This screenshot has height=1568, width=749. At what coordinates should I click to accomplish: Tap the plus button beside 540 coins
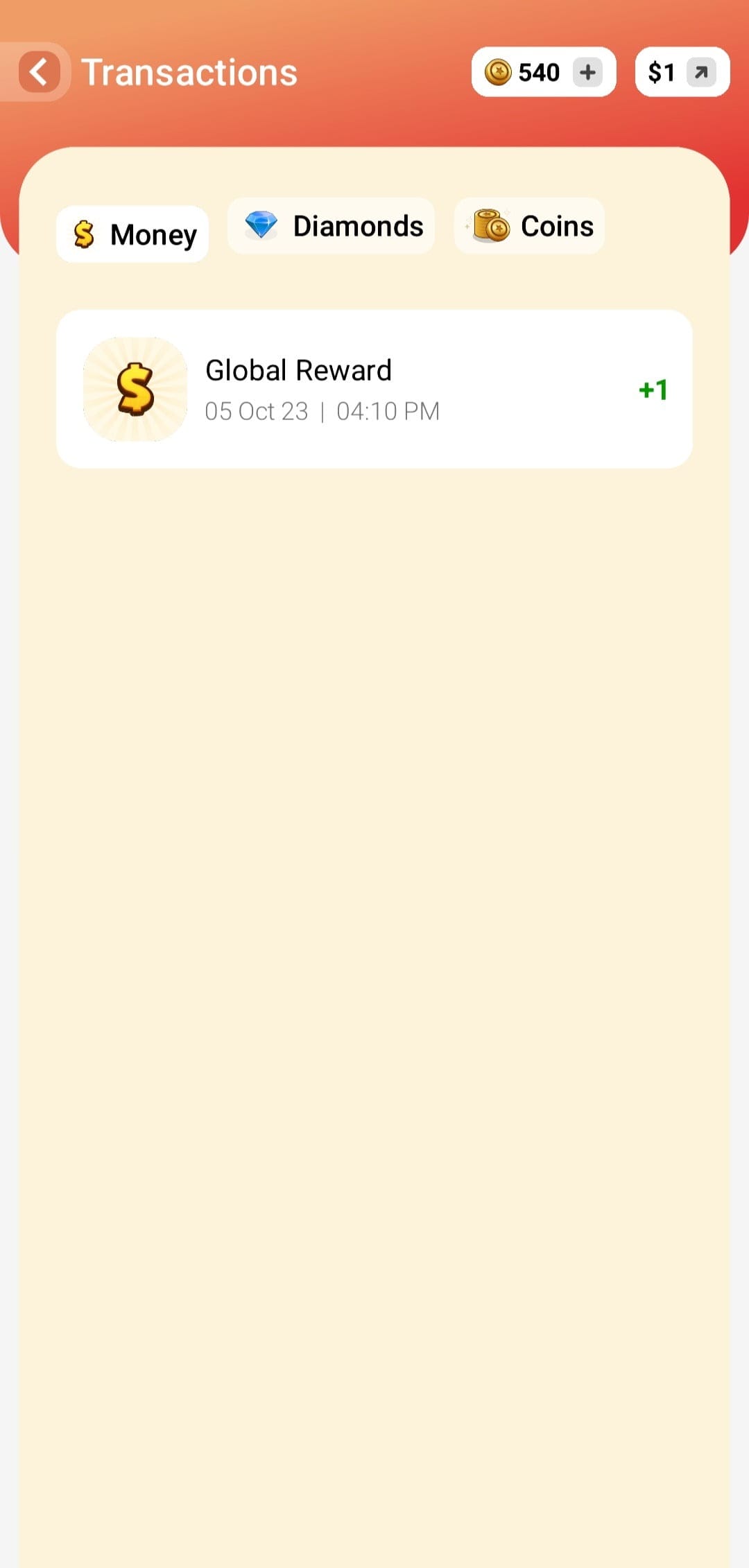(x=587, y=72)
